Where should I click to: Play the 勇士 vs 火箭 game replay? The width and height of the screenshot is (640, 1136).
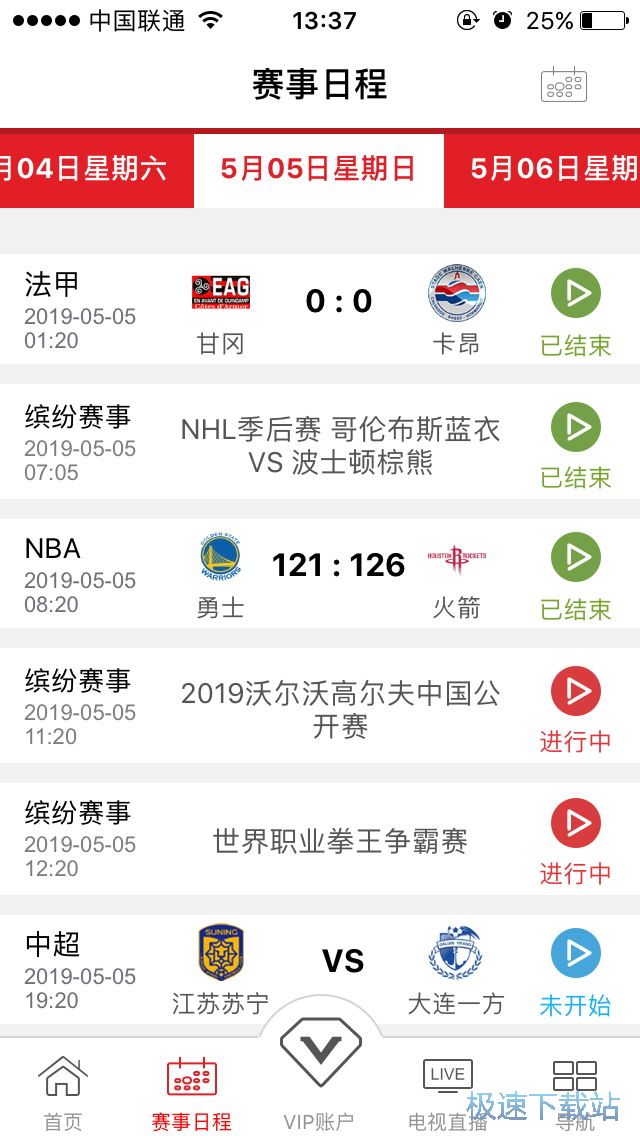tap(575, 558)
